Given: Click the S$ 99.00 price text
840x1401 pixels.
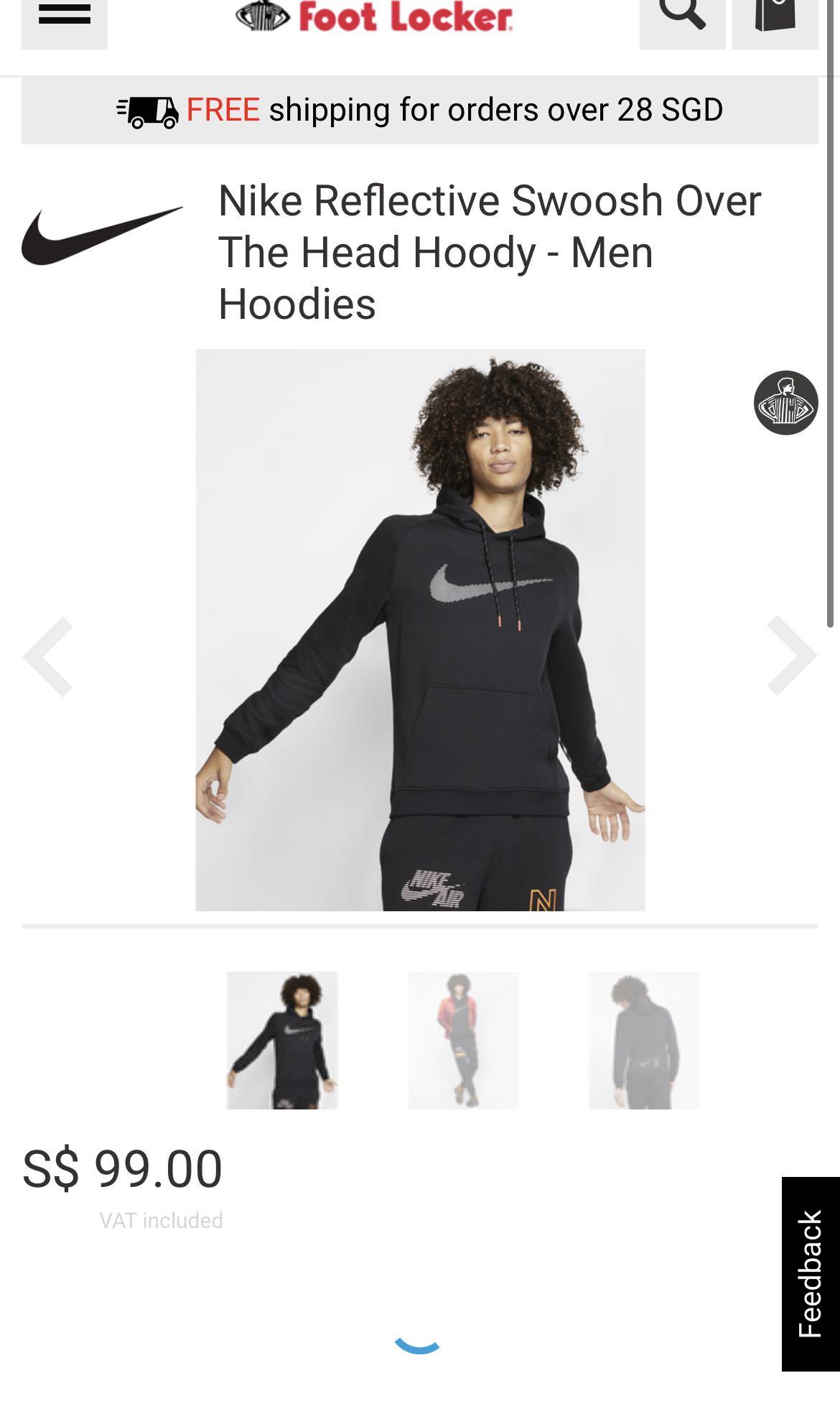Looking at the screenshot, I should [123, 1167].
